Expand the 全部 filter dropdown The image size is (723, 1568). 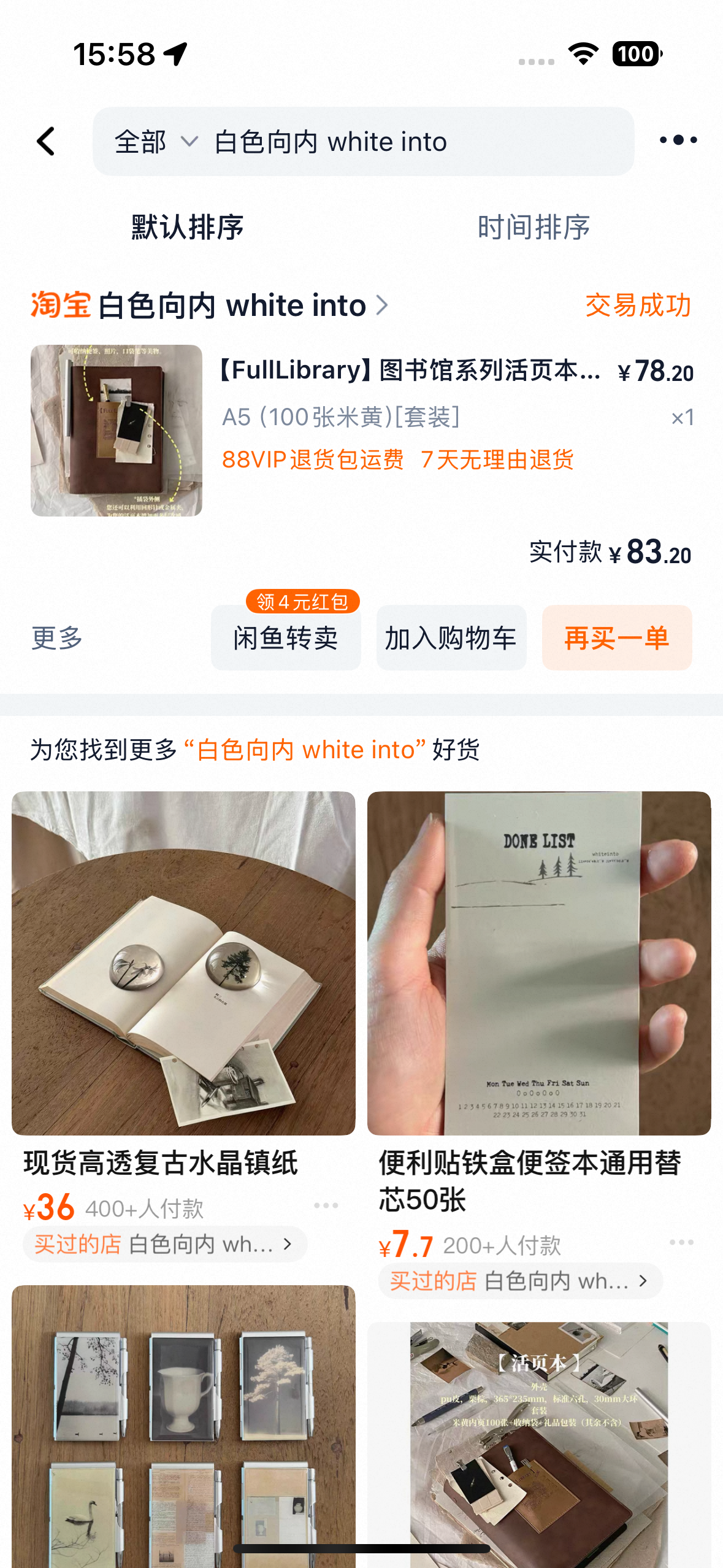point(156,142)
